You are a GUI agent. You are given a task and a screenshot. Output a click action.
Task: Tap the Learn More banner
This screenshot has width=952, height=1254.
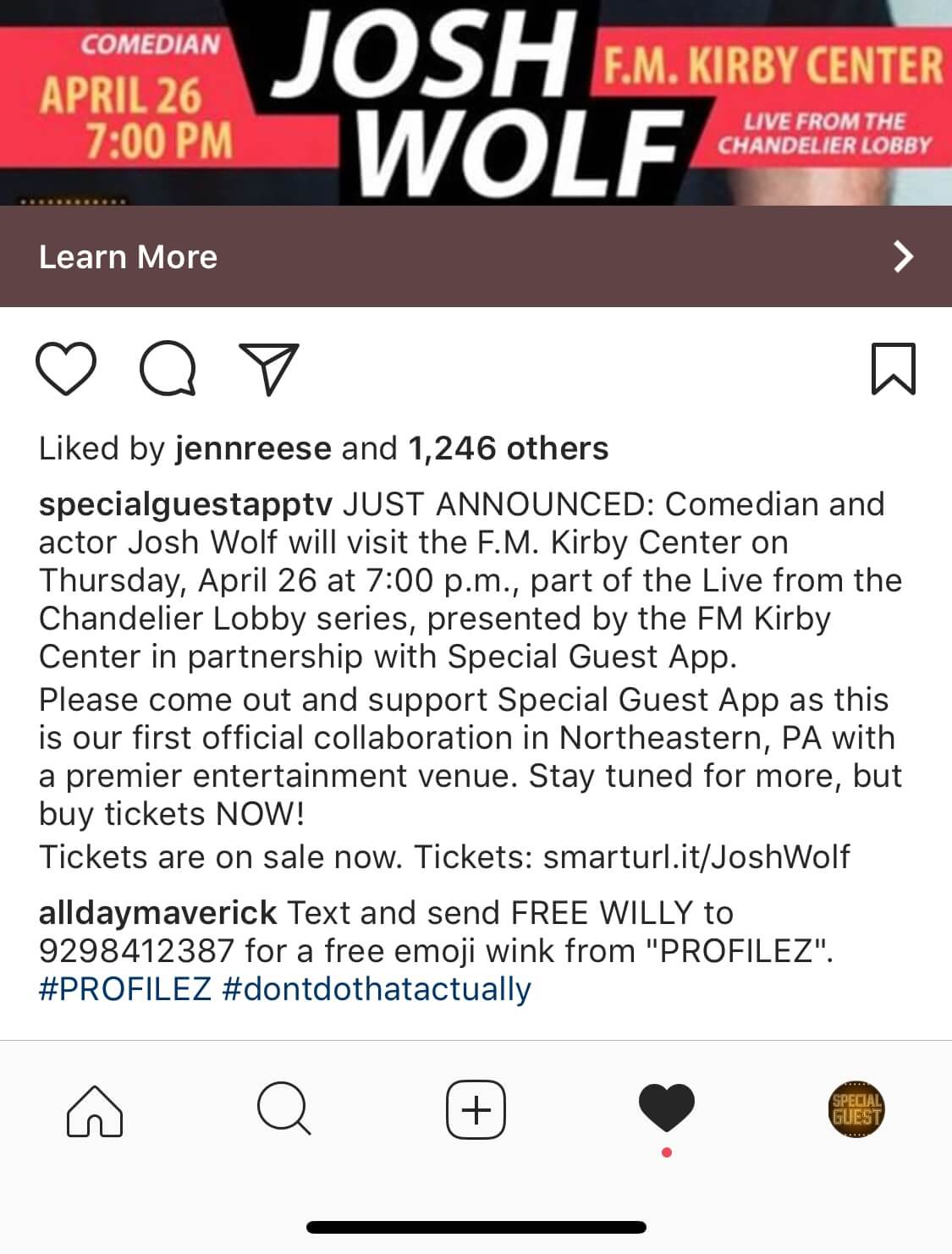[x=476, y=256]
